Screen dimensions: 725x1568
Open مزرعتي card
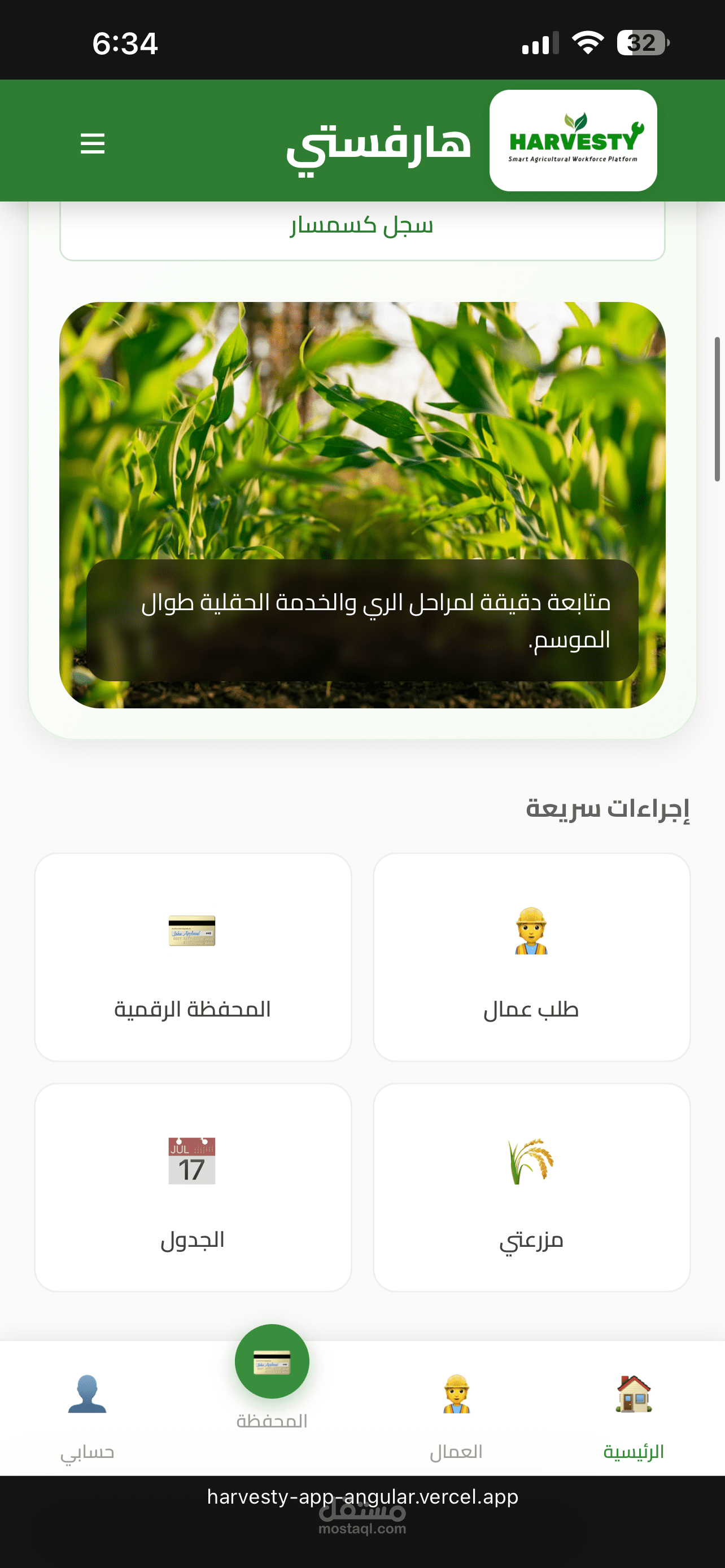531,1187
